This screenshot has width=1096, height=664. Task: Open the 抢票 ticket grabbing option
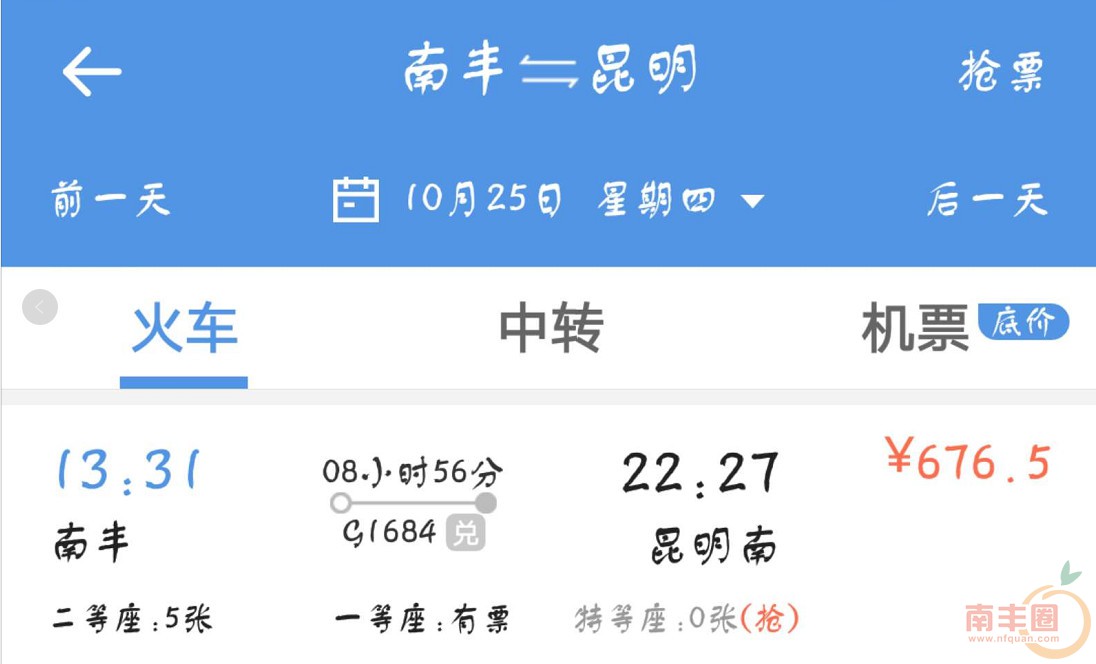(1001, 72)
